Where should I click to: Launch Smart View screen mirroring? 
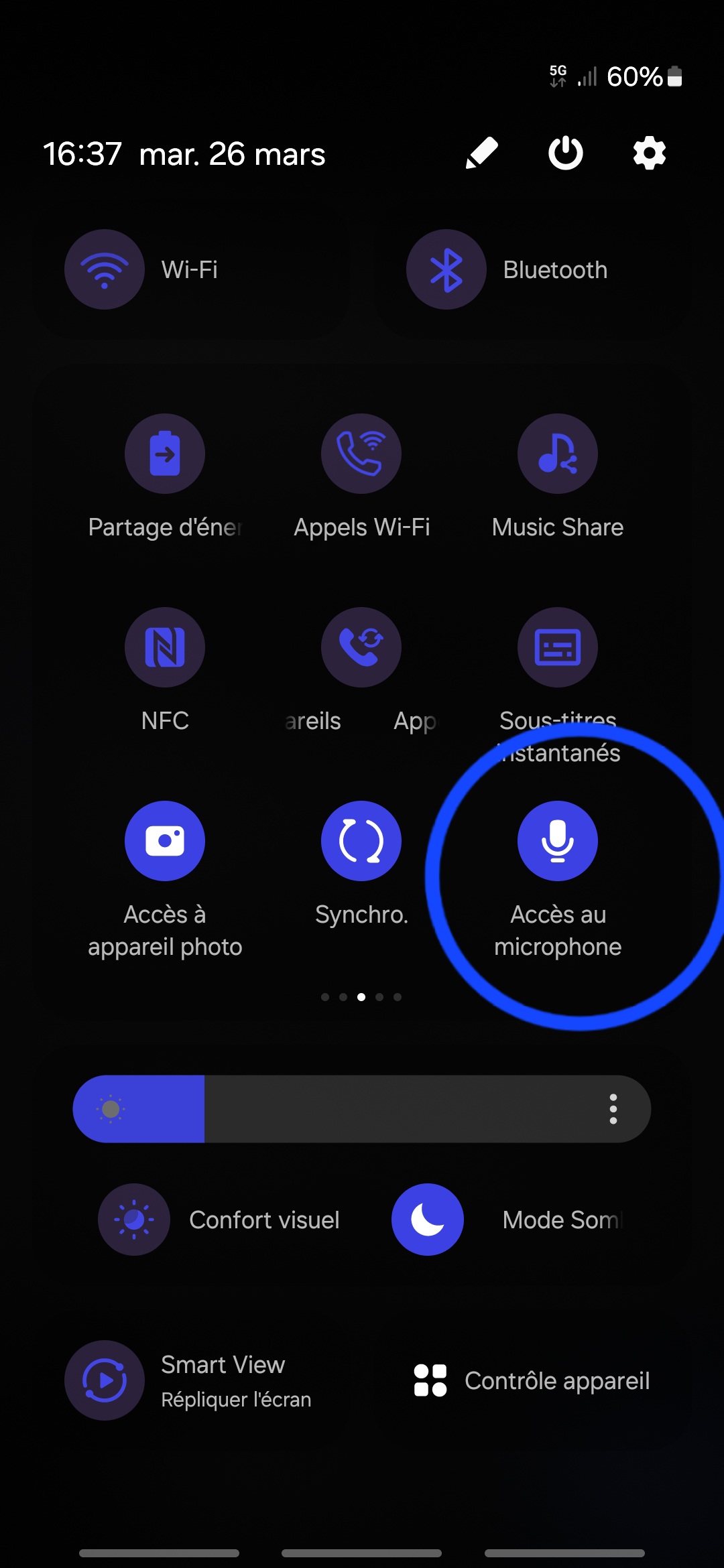click(x=105, y=1380)
